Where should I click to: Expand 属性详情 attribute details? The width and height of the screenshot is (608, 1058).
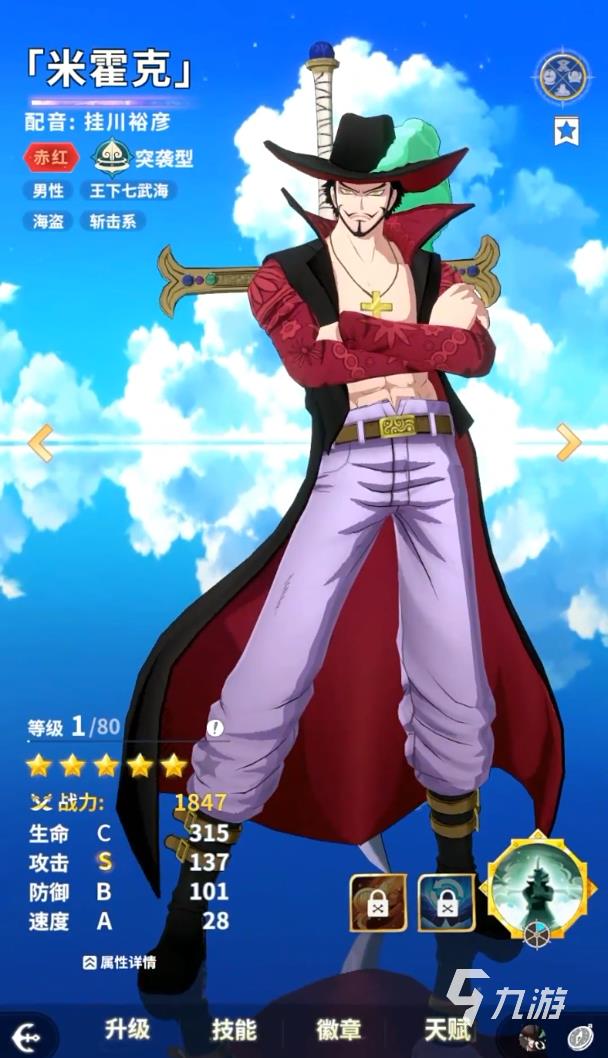(118, 963)
